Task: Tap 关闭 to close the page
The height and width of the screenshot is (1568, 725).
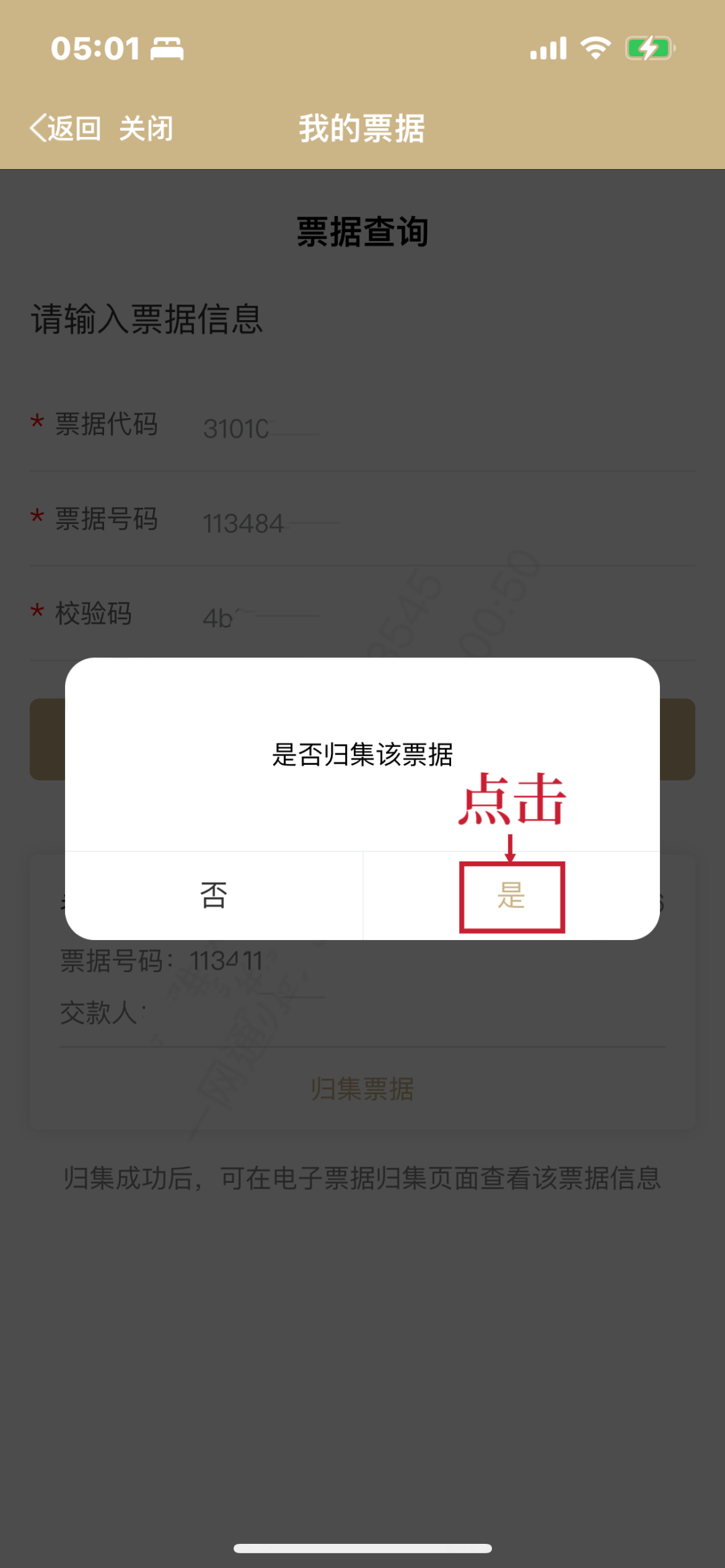Action: [x=146, y=128]
